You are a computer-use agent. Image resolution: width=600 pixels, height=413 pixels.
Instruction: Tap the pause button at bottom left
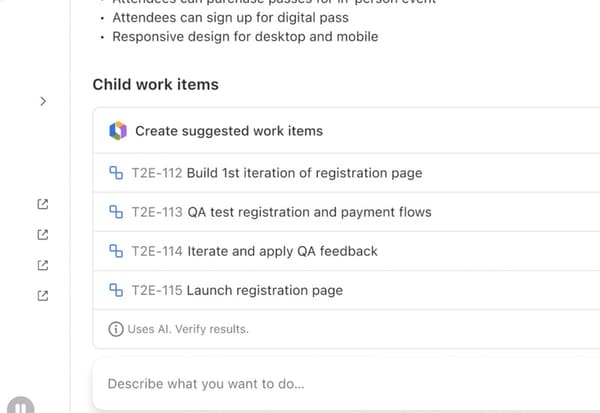click(x=21, y=407)
